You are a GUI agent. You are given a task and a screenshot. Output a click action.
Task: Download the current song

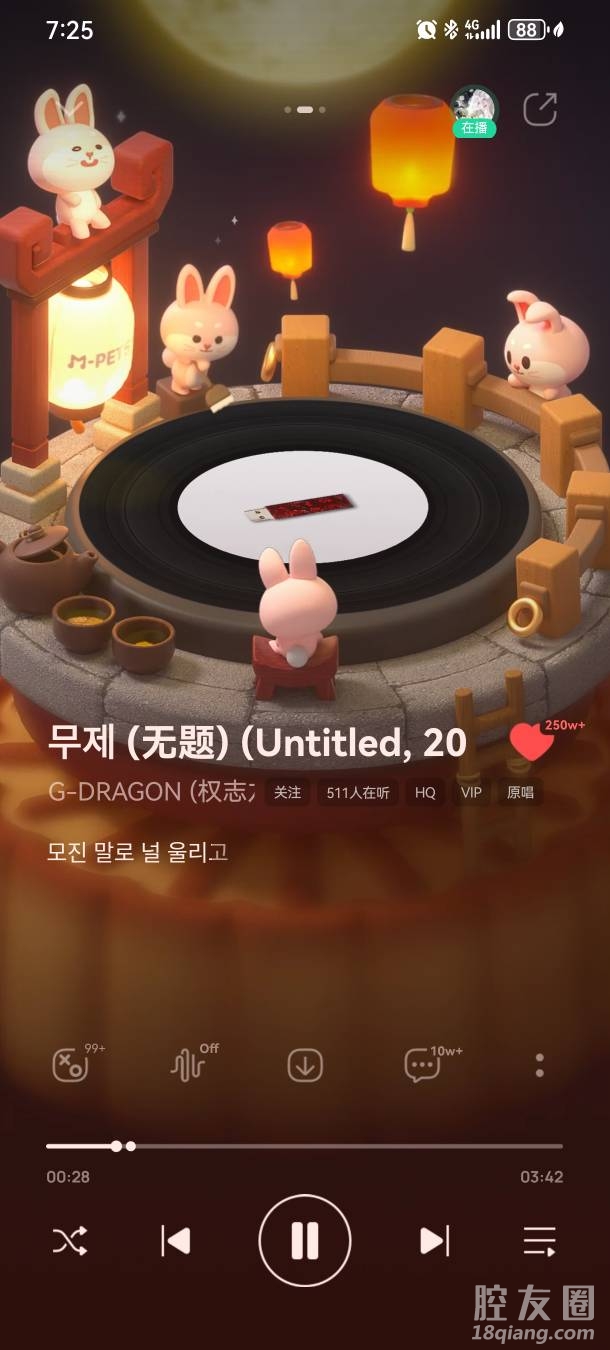click(x=305, y=1065)
